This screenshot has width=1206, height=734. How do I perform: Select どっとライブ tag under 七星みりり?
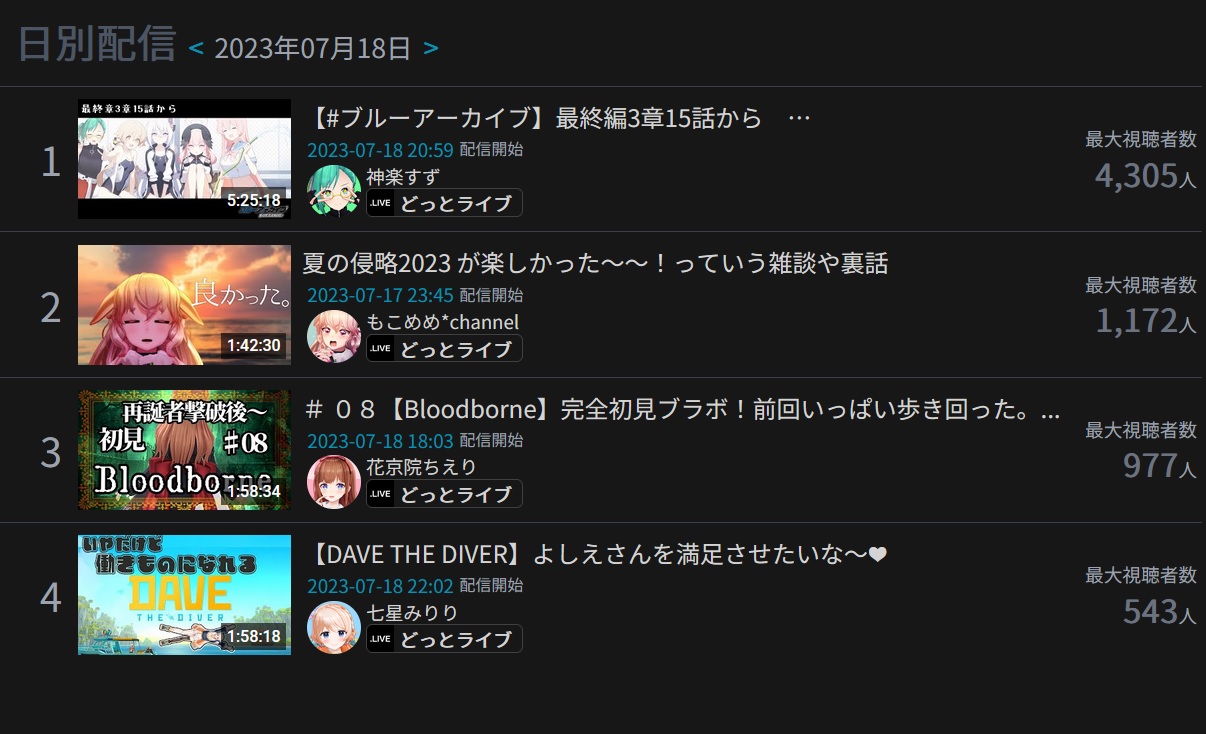444,639
